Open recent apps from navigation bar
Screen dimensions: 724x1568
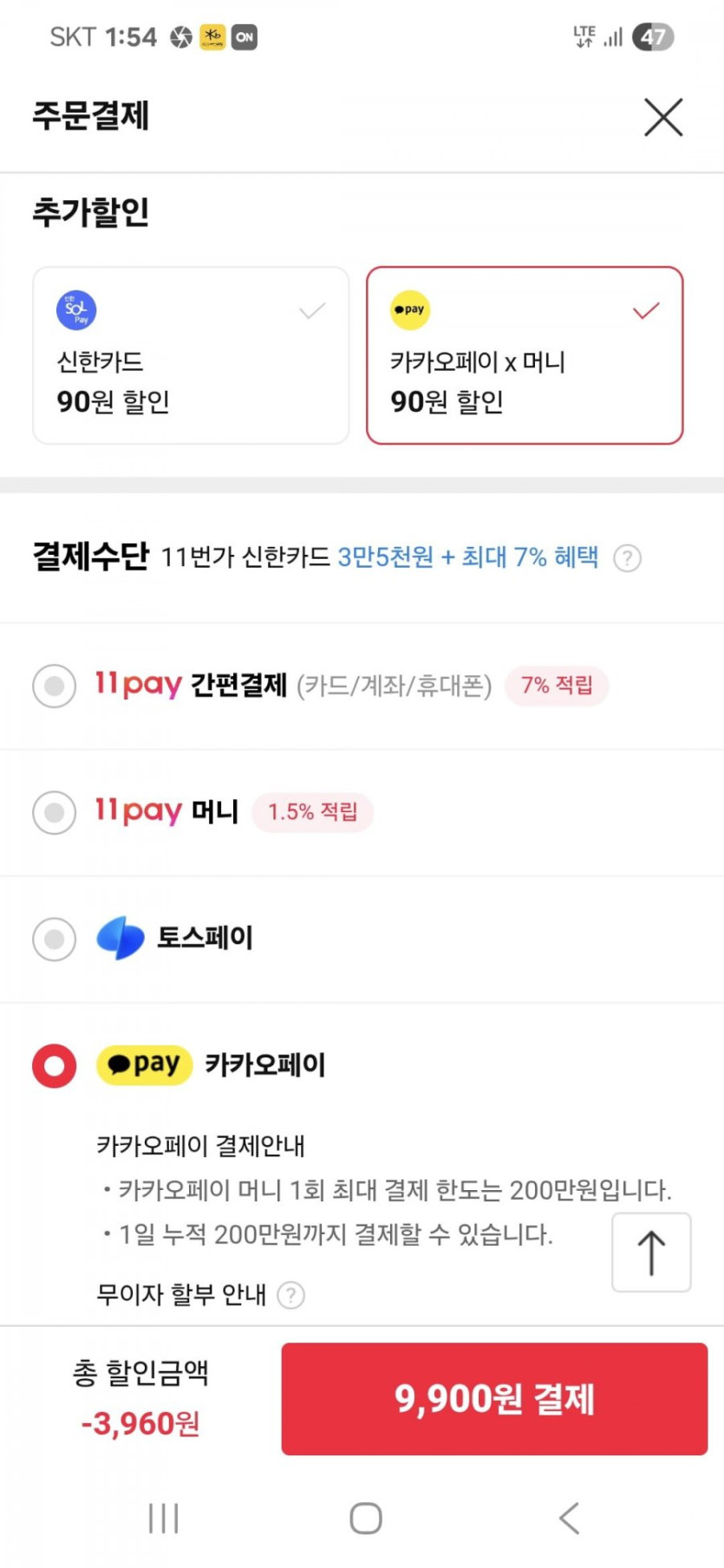(163, 1518)
